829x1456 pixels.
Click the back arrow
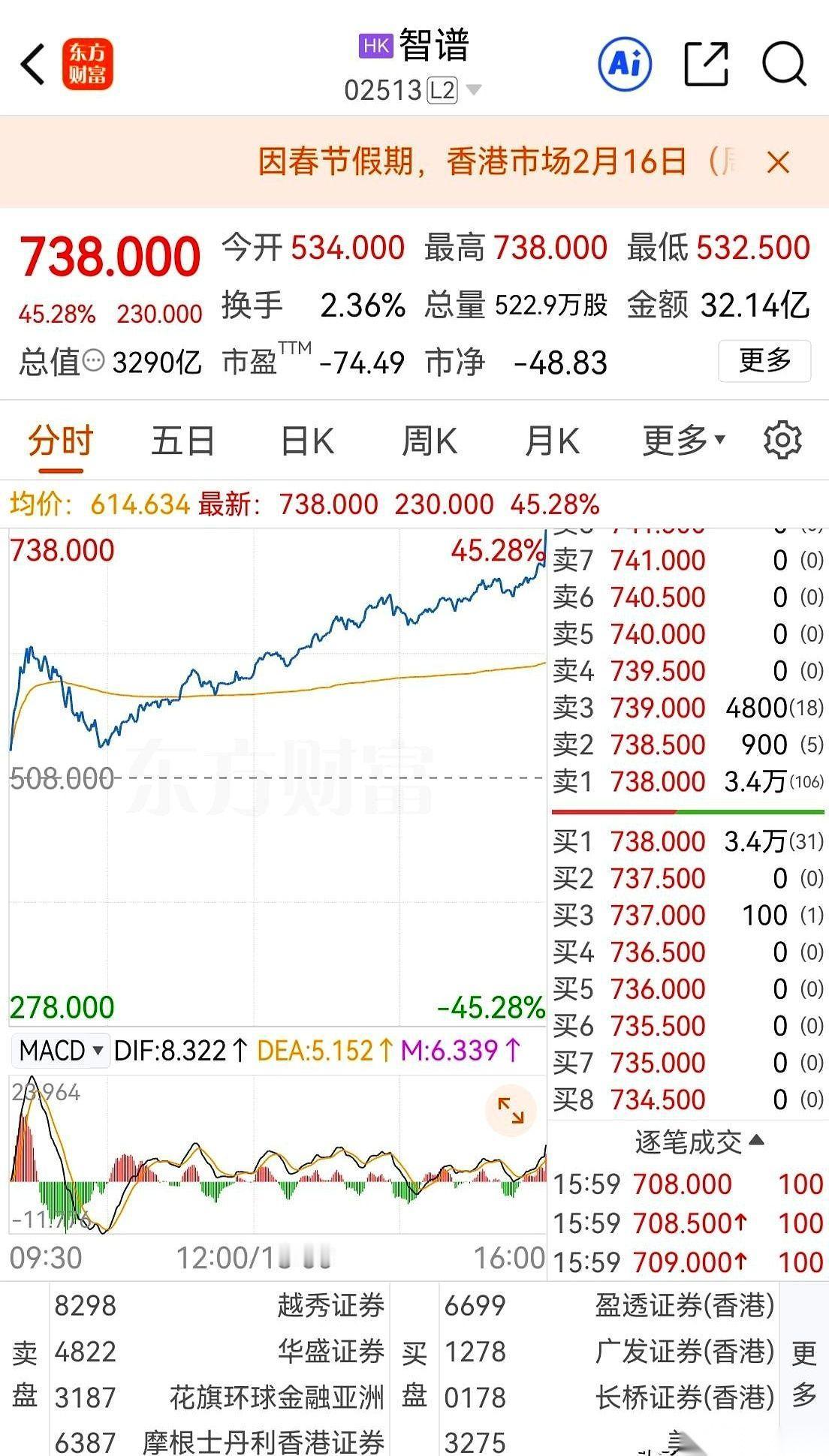[32, 65]
